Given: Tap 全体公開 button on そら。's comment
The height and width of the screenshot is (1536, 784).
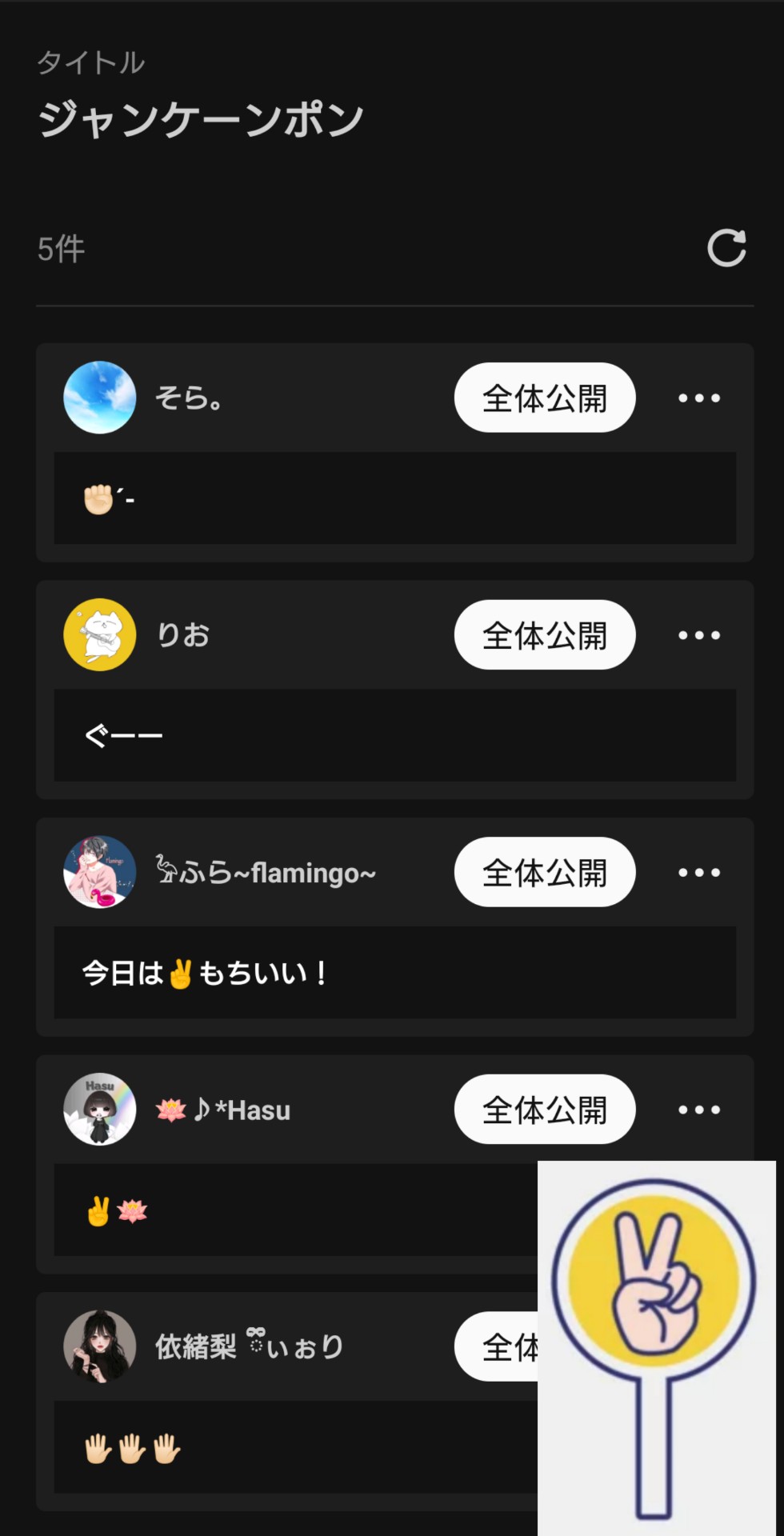Looking at the screenshot, I should (x=545, y=398).
